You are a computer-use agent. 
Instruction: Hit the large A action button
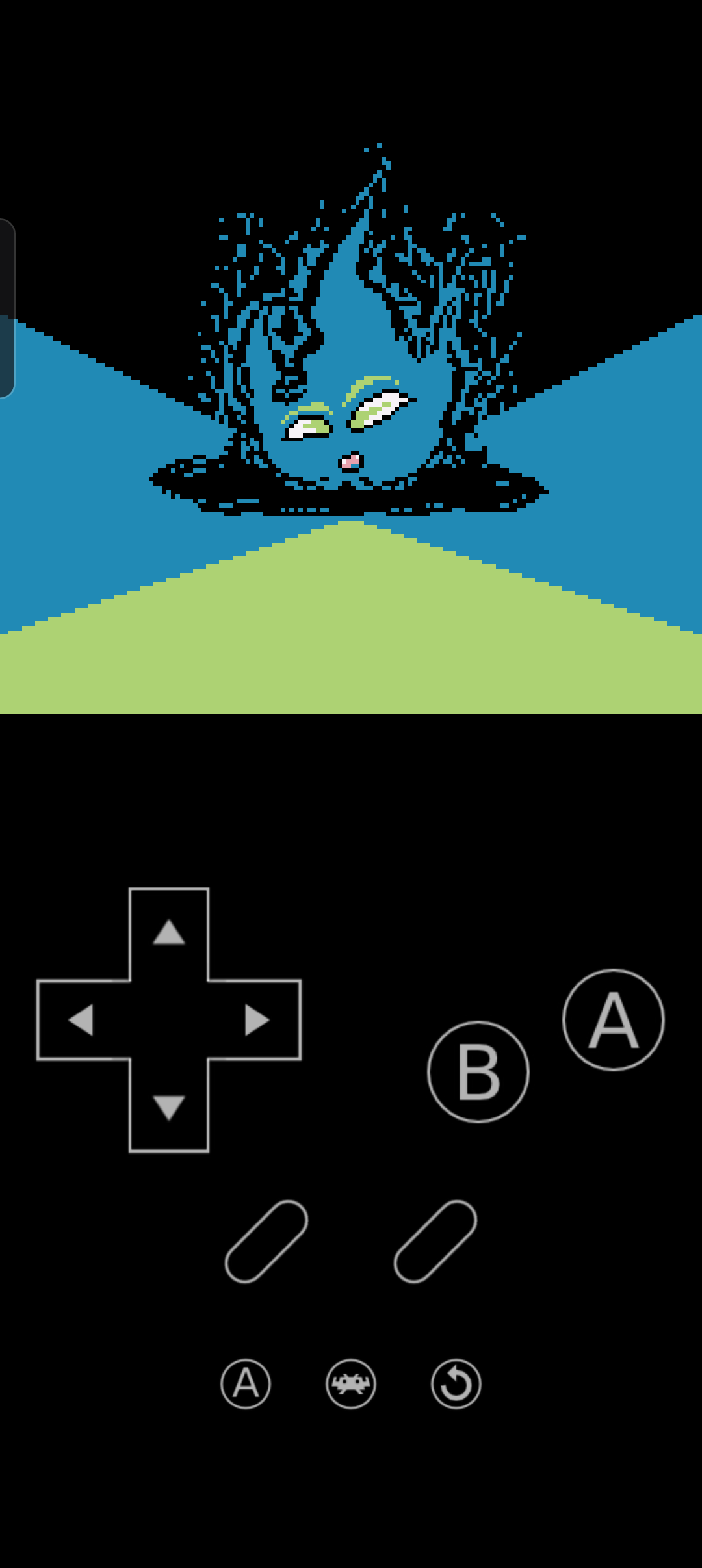tap(614, 1020)
